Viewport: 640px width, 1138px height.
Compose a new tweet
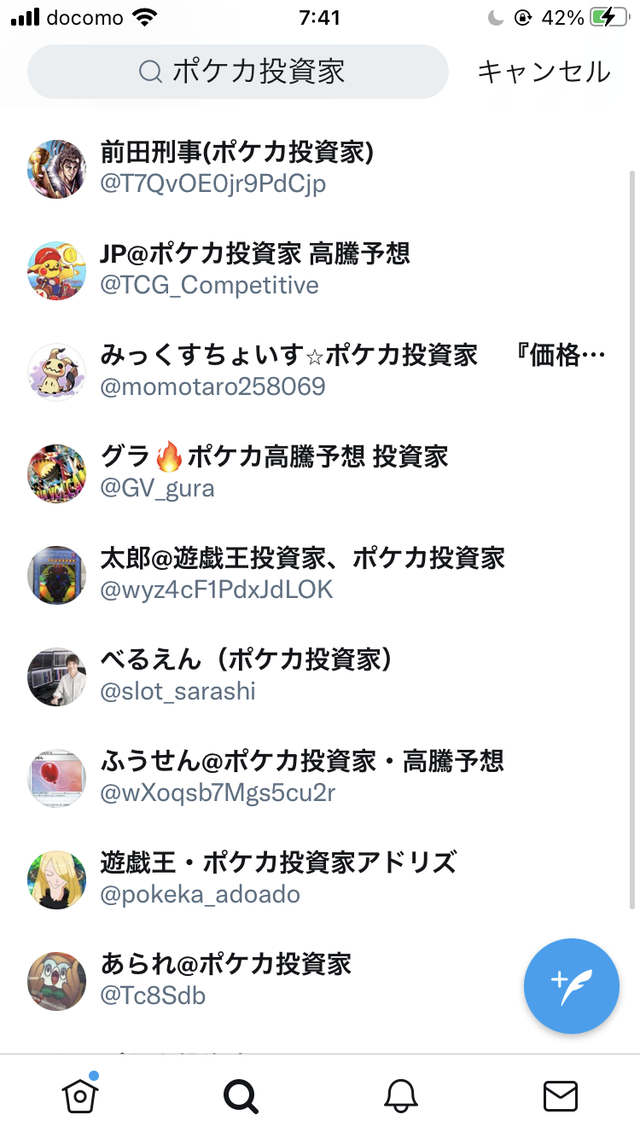[571, 986]
